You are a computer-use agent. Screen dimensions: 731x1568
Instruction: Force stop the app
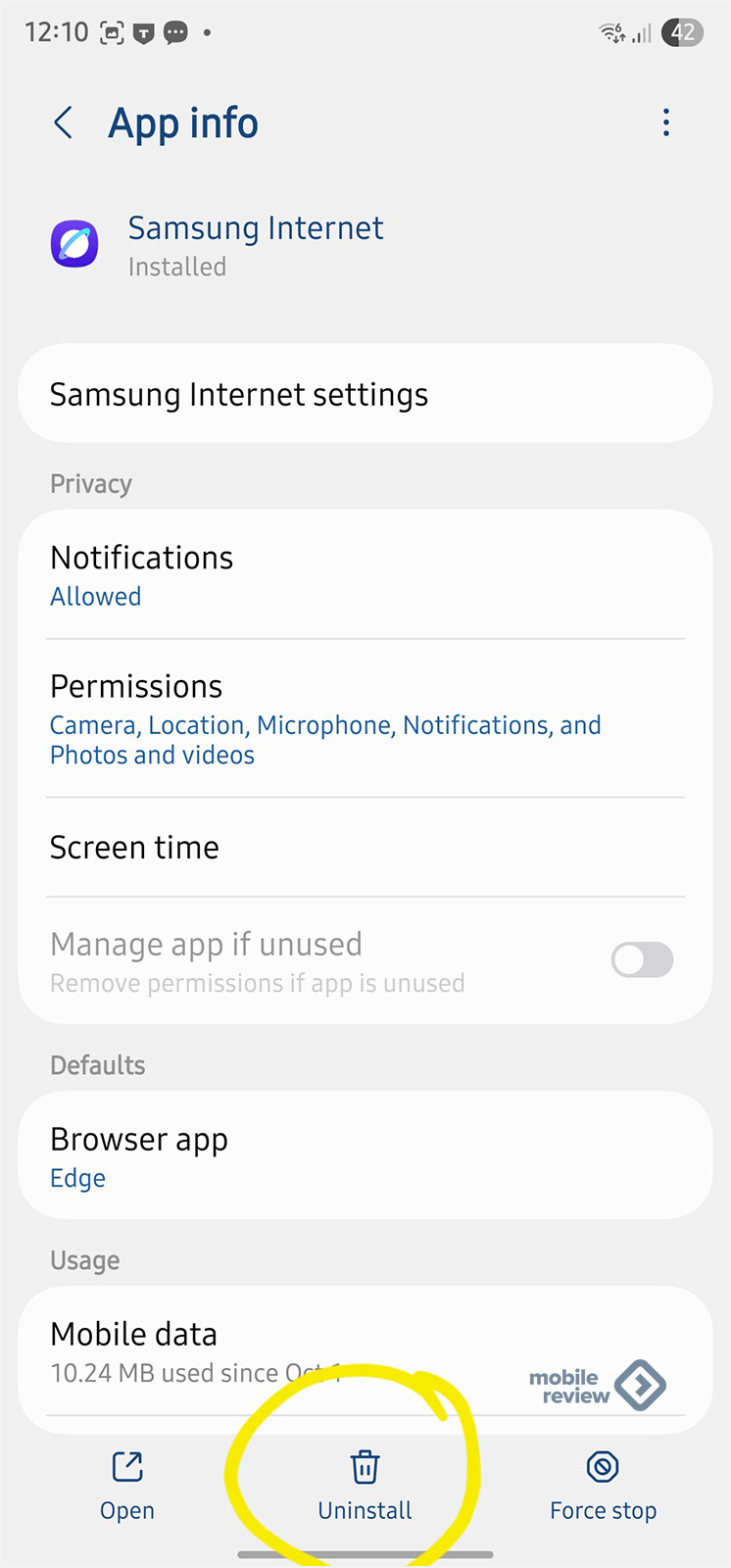[x=603, y=1486]
